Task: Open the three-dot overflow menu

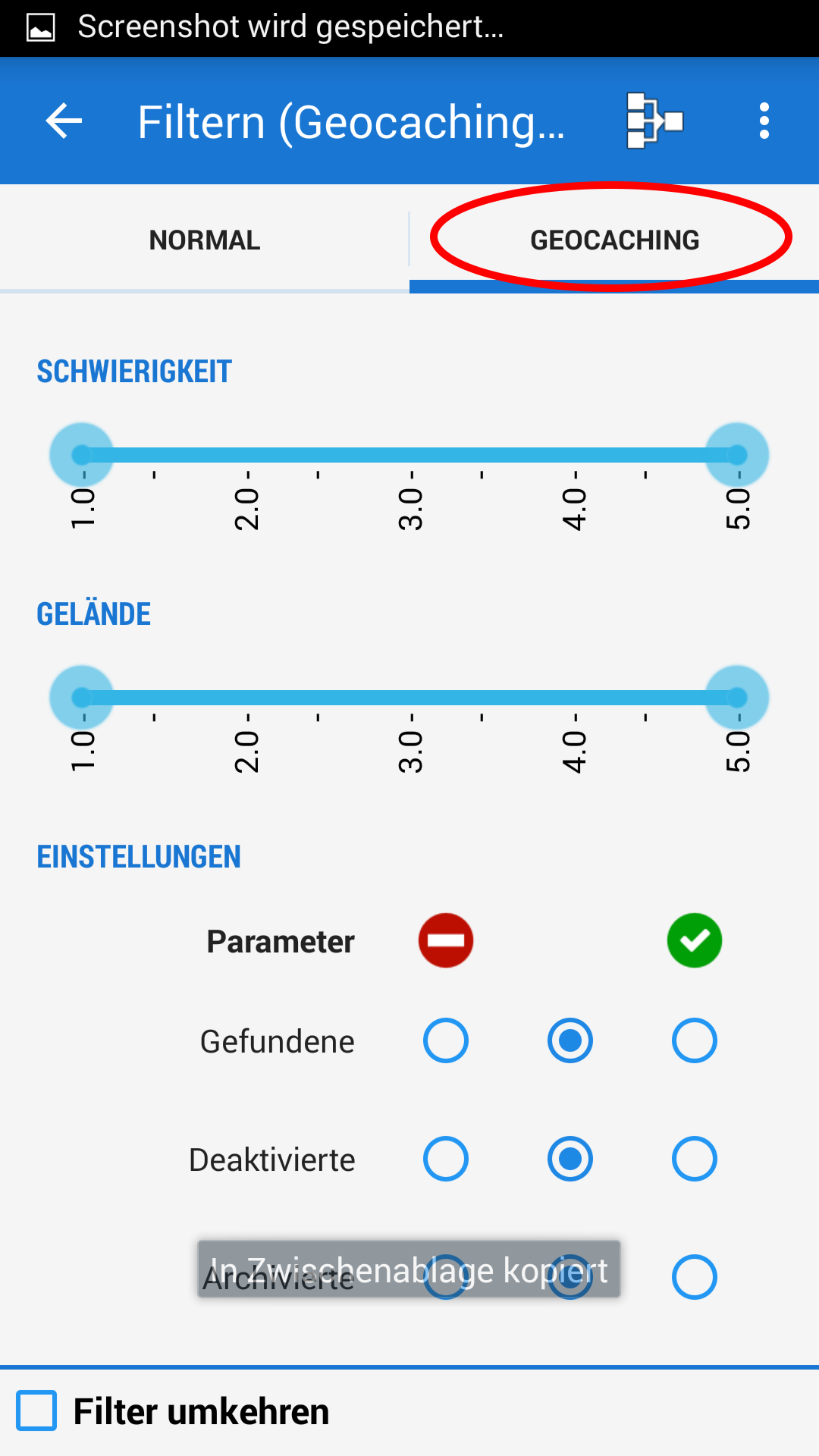Action: tap(764, 121)
